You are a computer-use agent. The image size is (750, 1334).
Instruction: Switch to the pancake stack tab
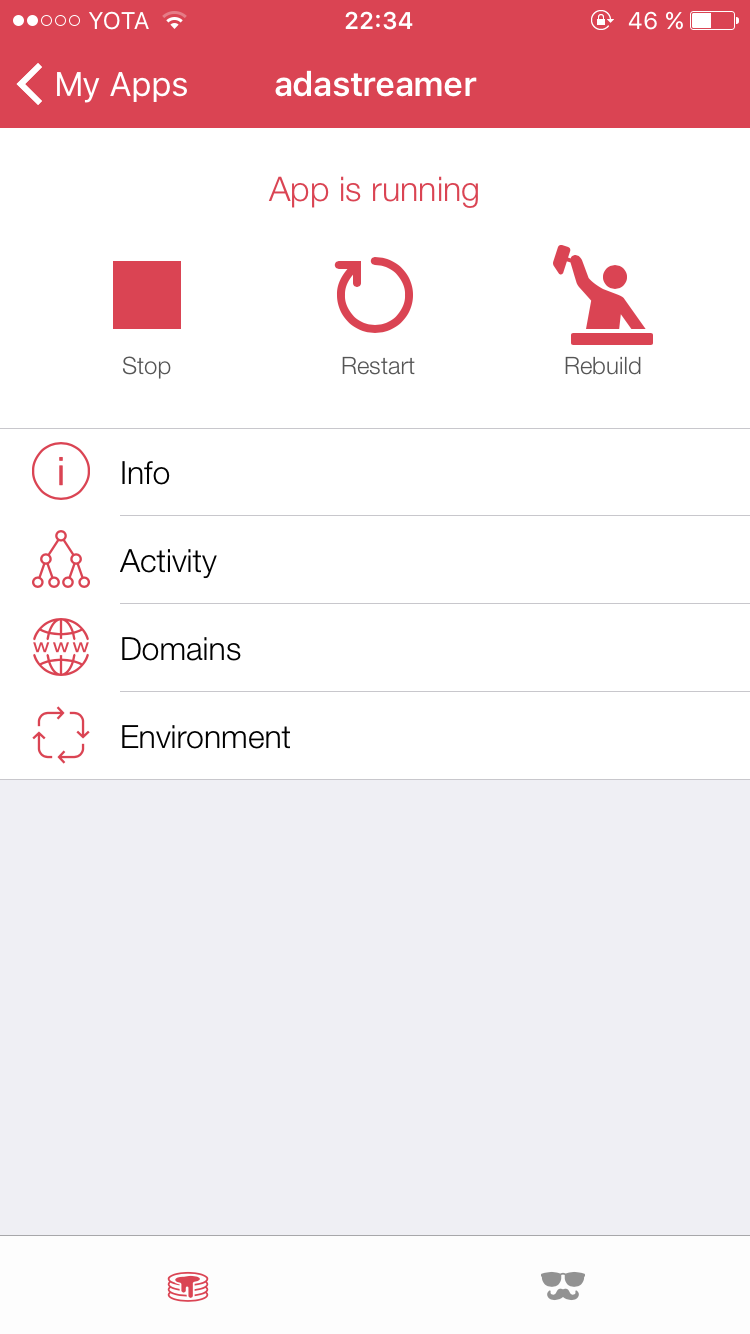click(x=188, y=1285)
